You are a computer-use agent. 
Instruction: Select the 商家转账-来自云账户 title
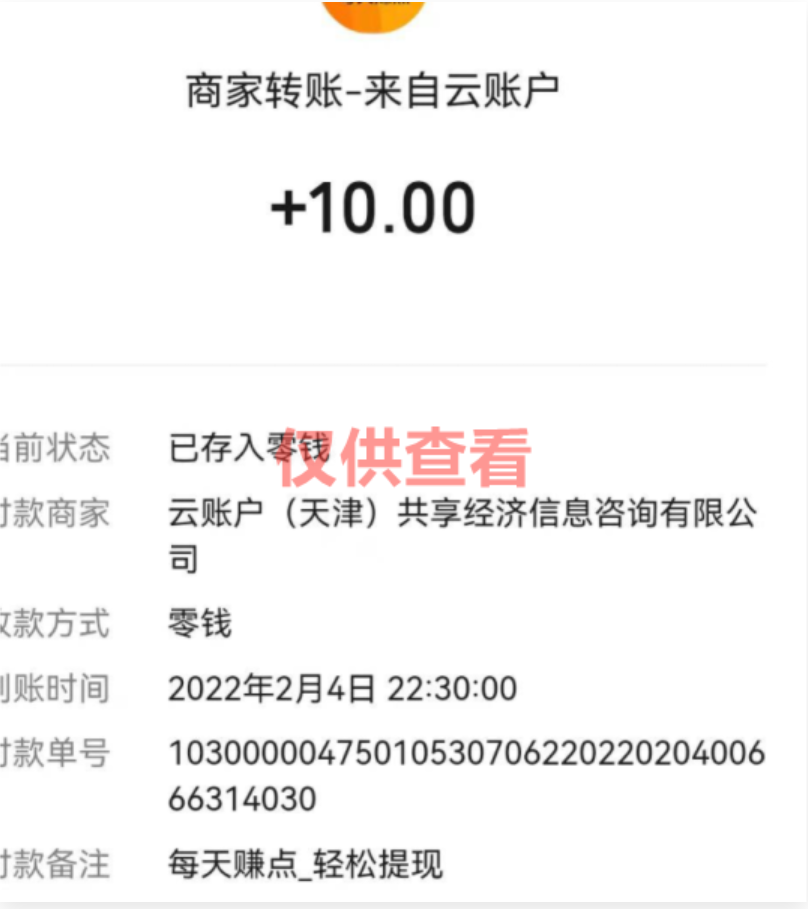(373, 87)
